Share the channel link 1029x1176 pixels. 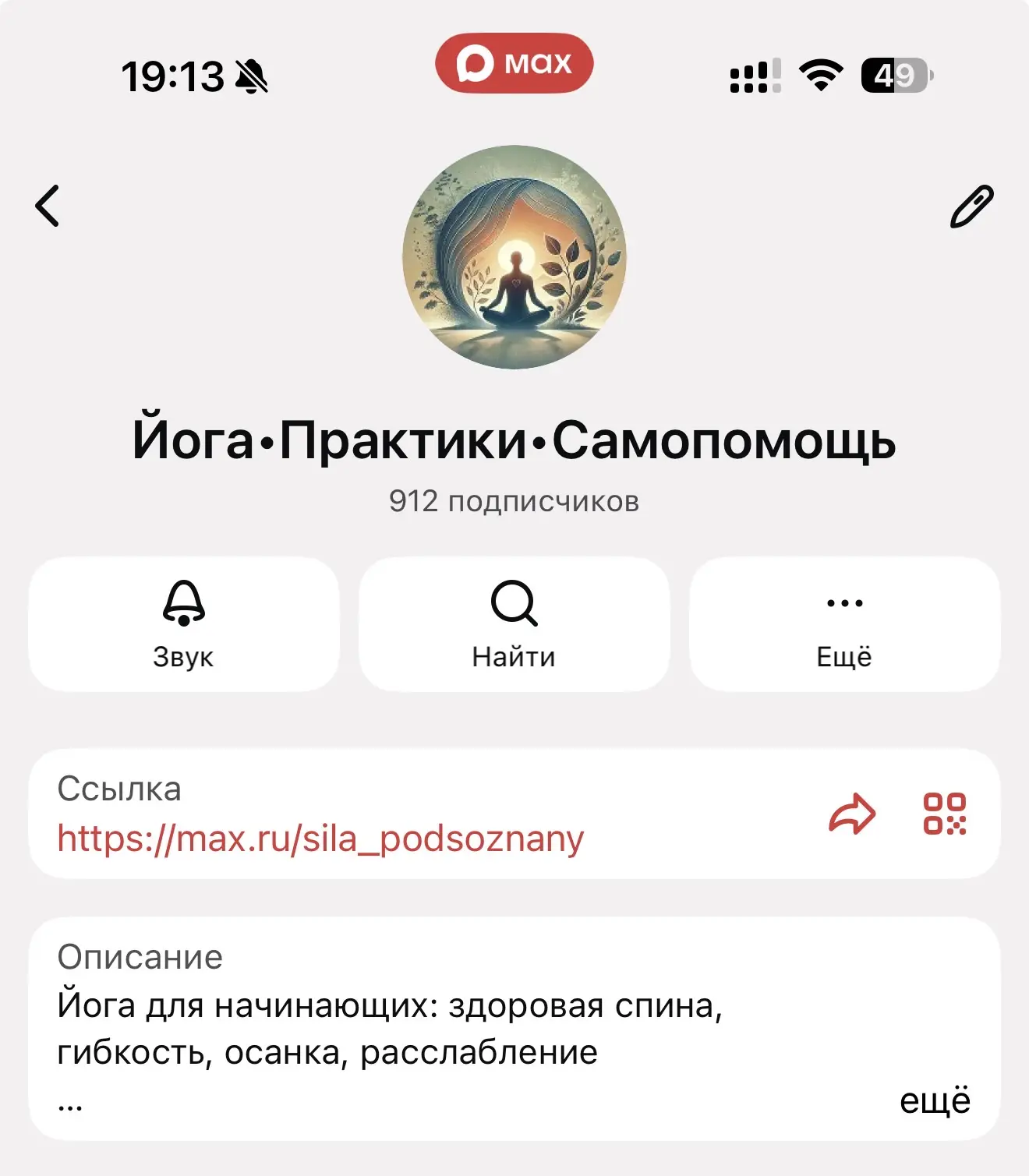click(x=852, y=814)
